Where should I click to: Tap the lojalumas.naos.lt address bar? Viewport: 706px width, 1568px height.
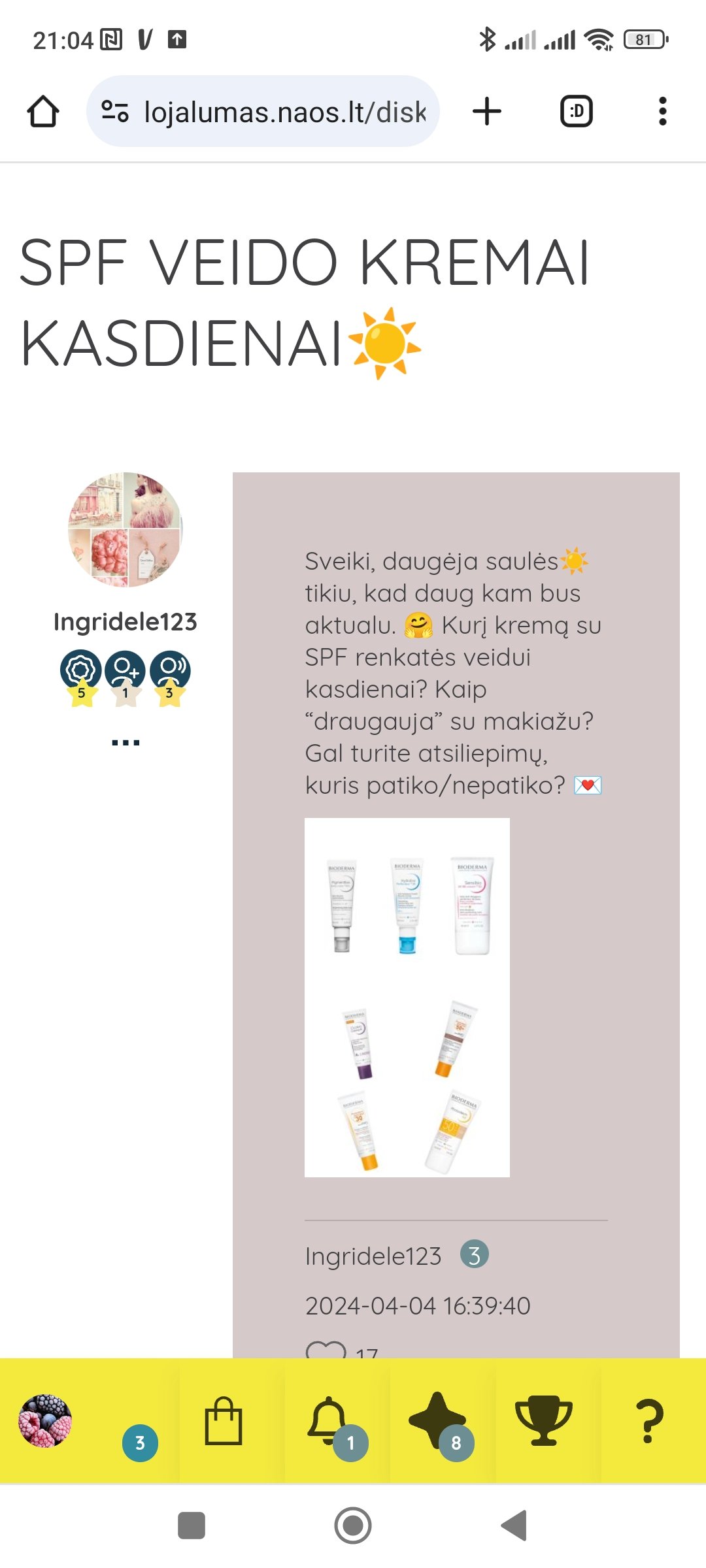(263, 111)
